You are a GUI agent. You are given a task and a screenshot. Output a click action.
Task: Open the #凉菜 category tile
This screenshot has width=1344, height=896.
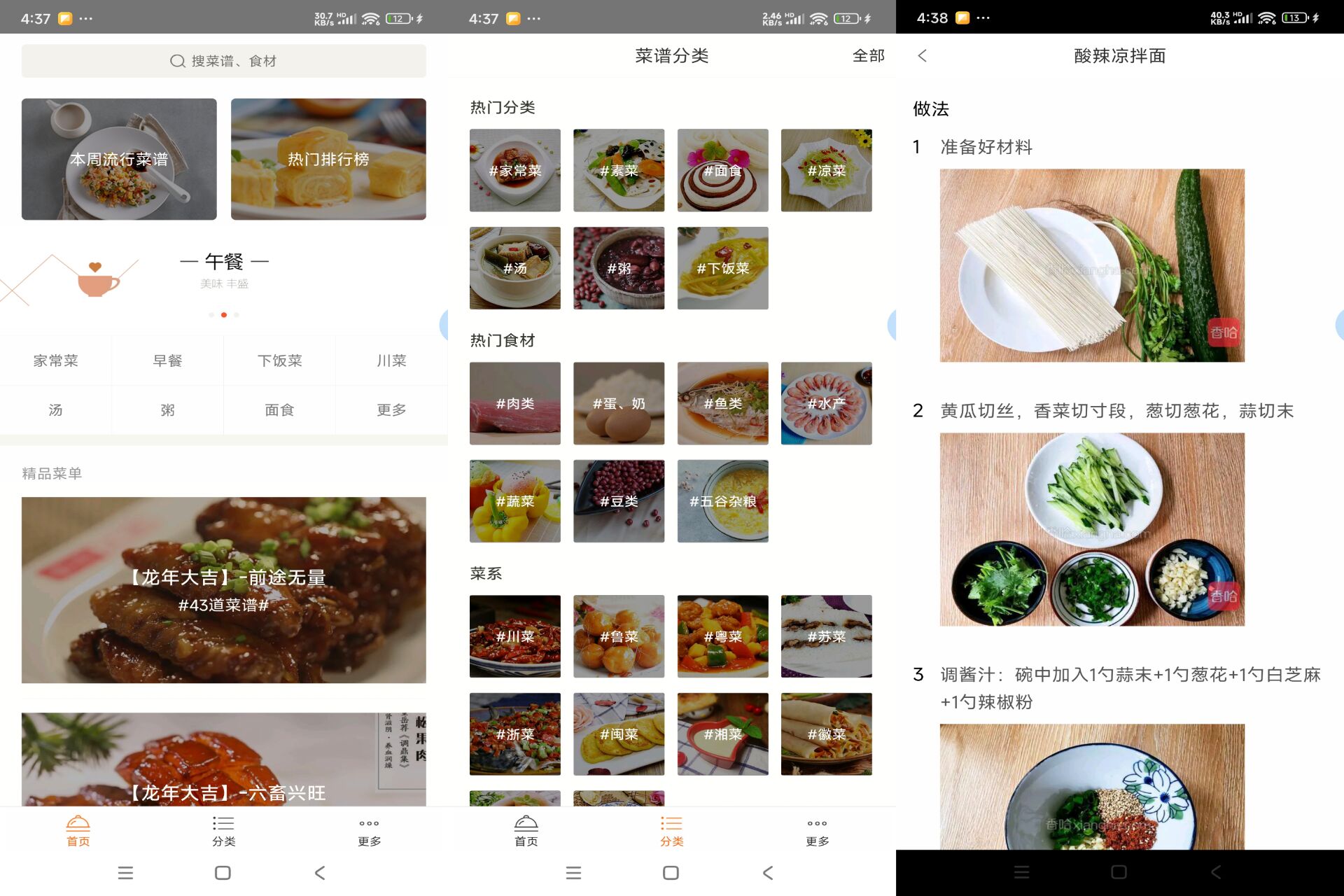[x=826, y=170]
